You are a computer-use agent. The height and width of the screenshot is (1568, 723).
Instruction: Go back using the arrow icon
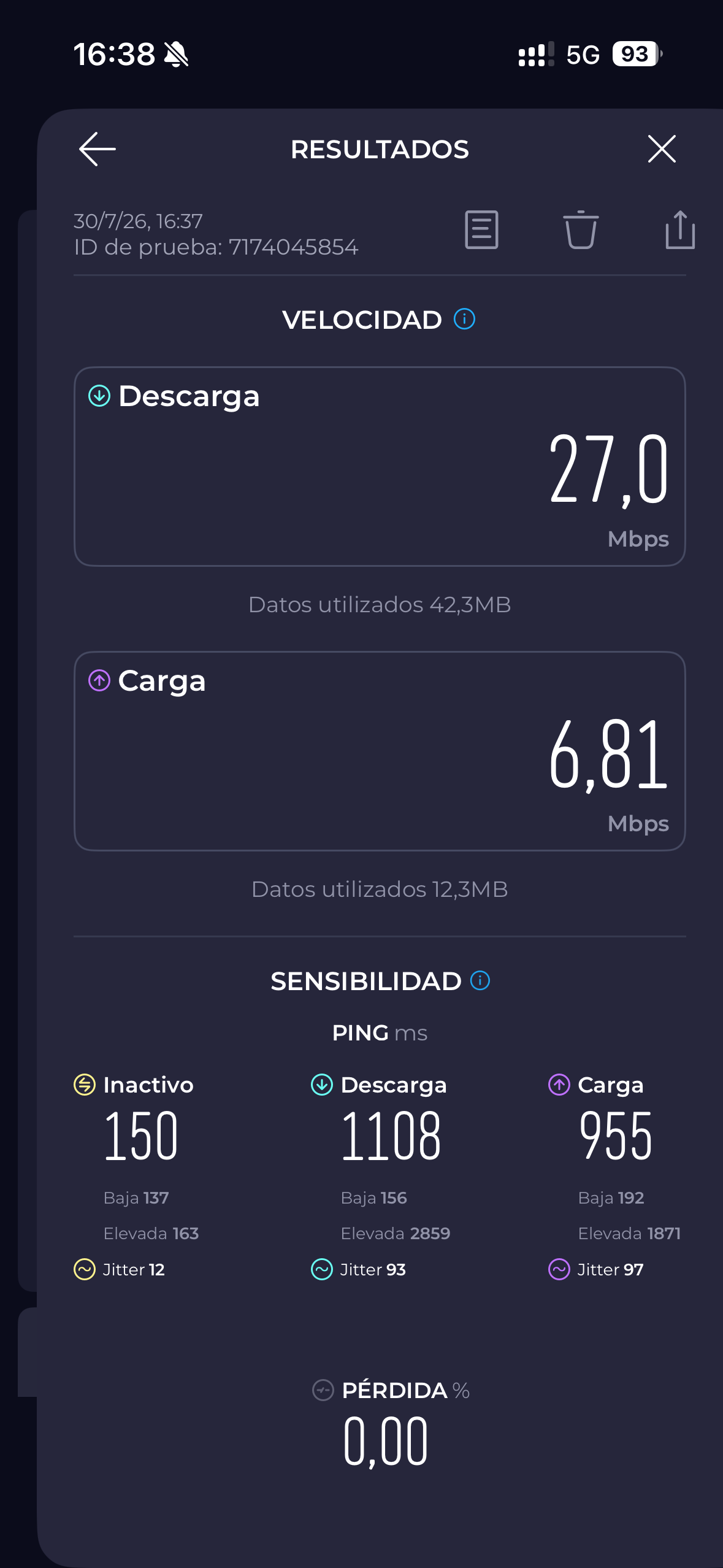click(98, 149)
